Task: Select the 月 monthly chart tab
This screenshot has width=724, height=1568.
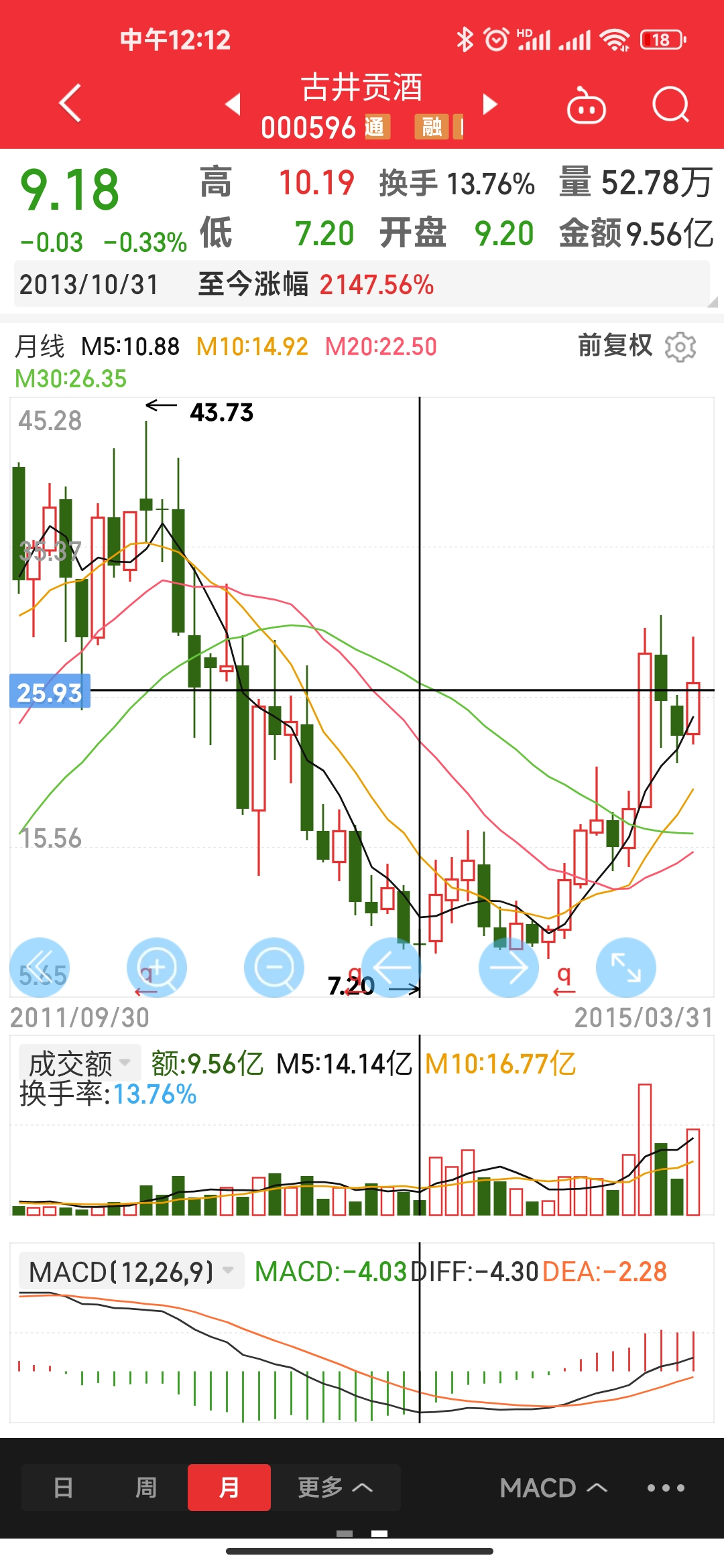Action: [229, 1488]
